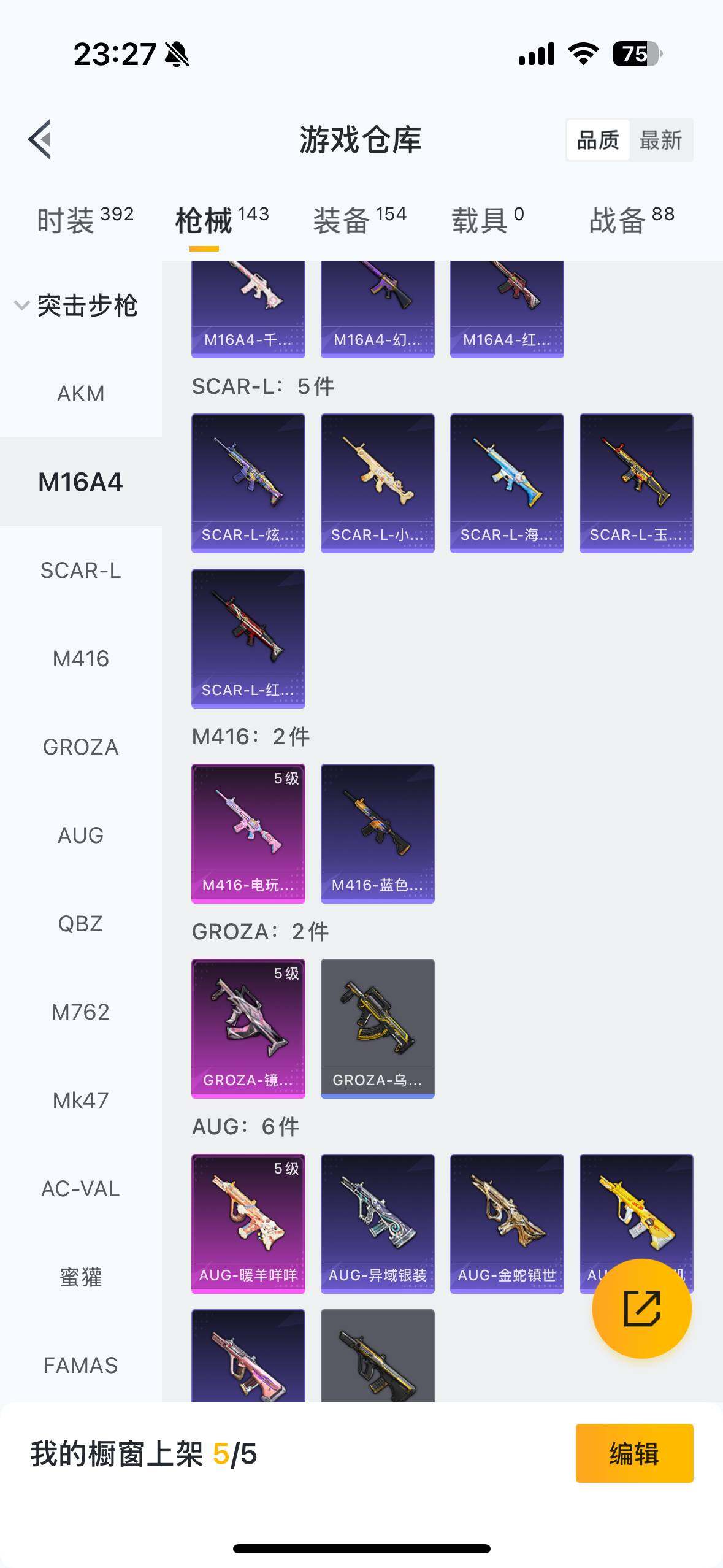Image resolution: width=723 pixels, height=1568 pixels.
Task: Open the SCAR-L-海 skin card
Action: point(507,483)
